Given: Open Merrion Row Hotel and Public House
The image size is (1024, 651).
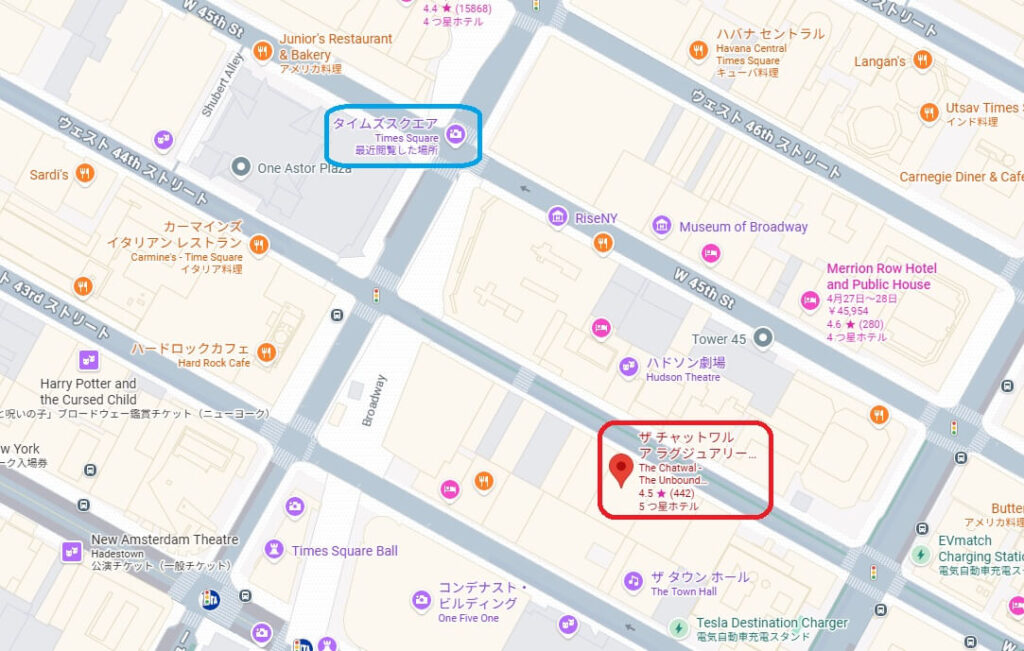Looking at the screenshot, I should 810,300.
